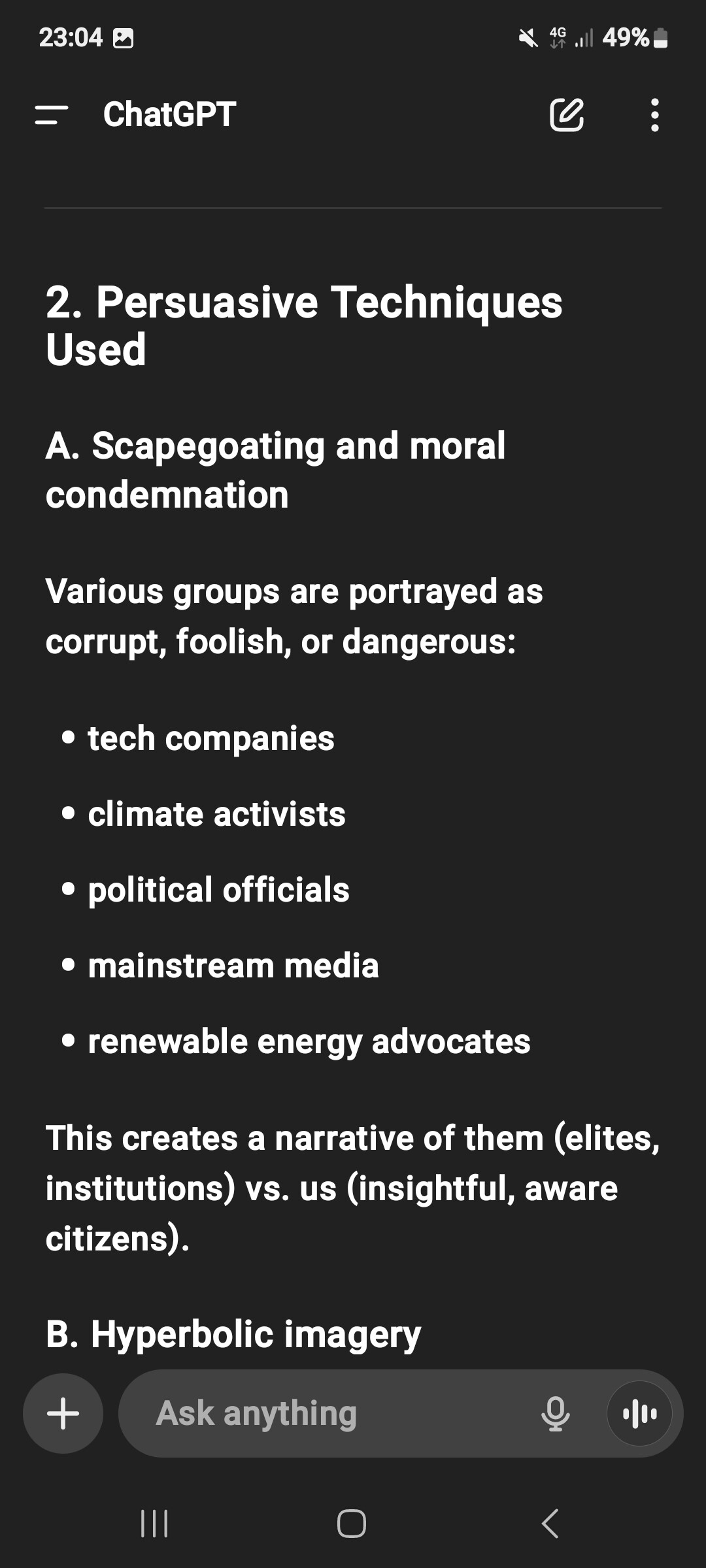Tap the plus attachment button
Viewport: 706px width, 1568px height.
point(63,1414)
